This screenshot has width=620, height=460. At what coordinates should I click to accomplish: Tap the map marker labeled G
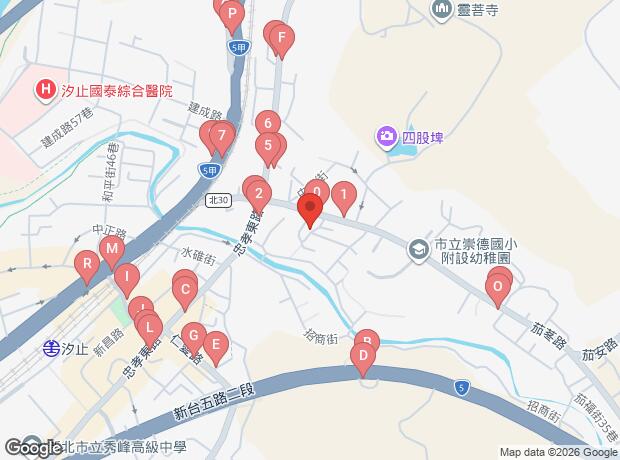point(194,339)
